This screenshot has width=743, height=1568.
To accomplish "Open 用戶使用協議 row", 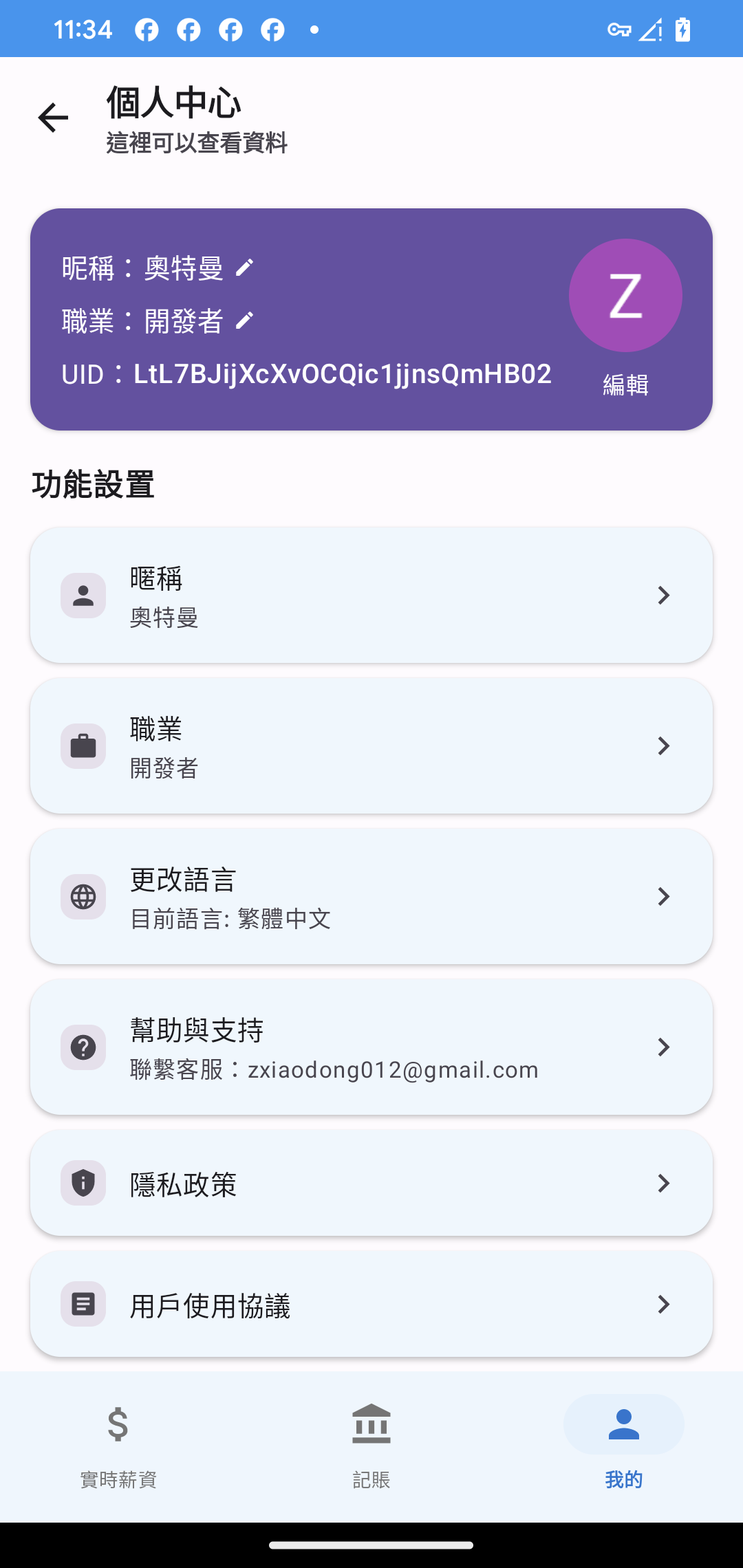I will point(371,1304).
